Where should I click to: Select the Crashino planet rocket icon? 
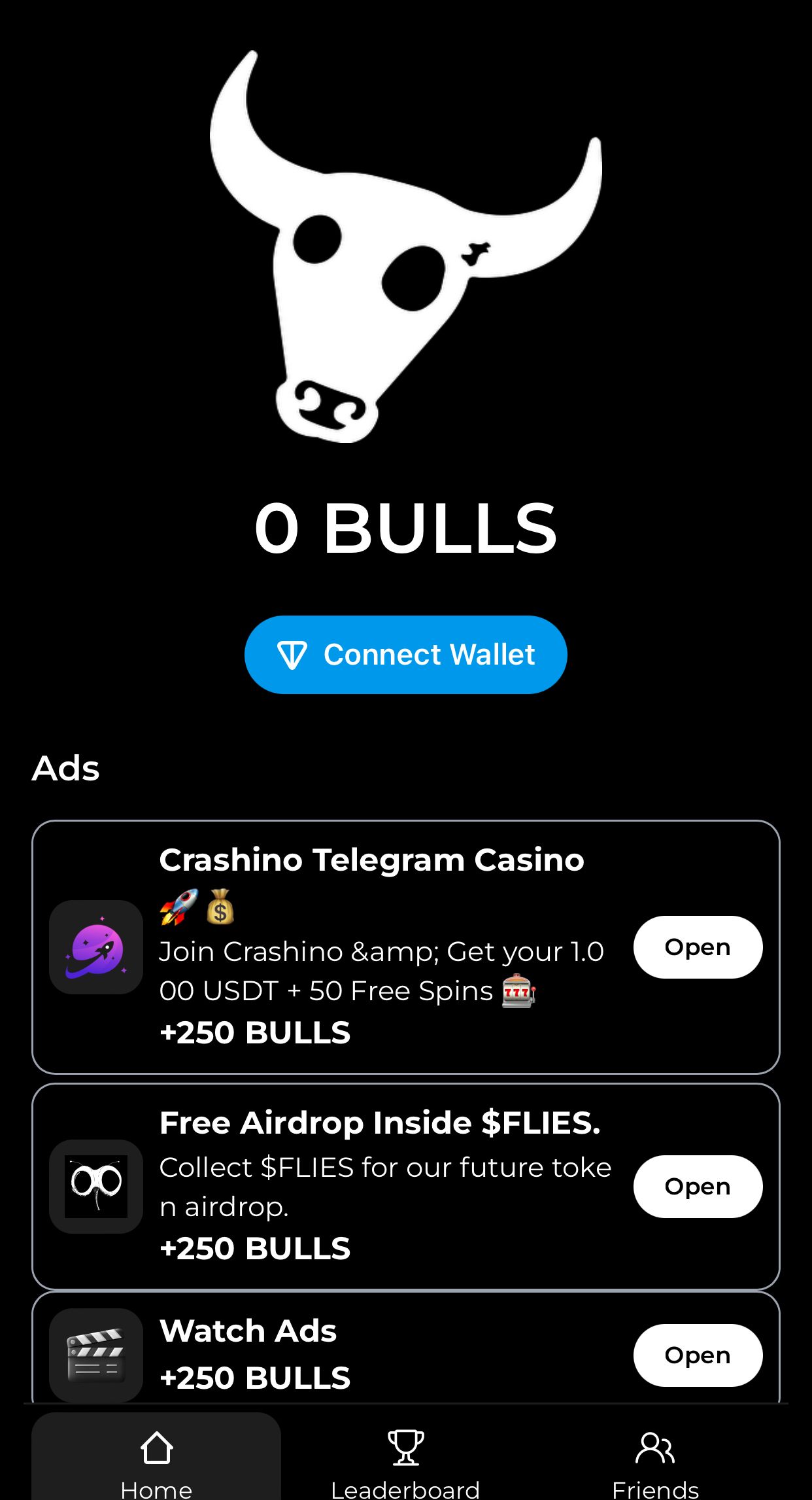click(x=95, y=947)
